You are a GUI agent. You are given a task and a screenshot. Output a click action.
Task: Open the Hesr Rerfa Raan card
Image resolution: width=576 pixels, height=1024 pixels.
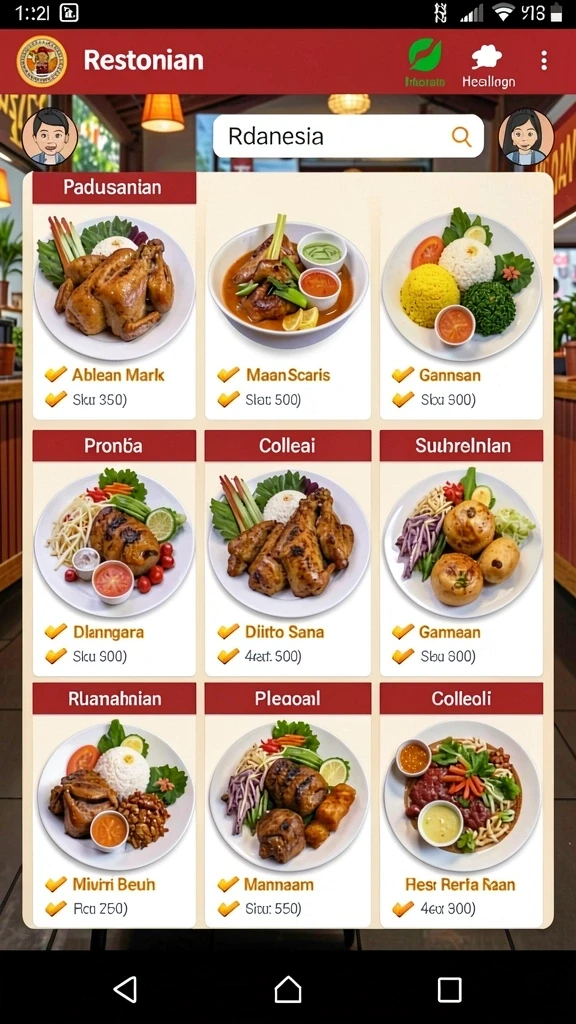461,805
